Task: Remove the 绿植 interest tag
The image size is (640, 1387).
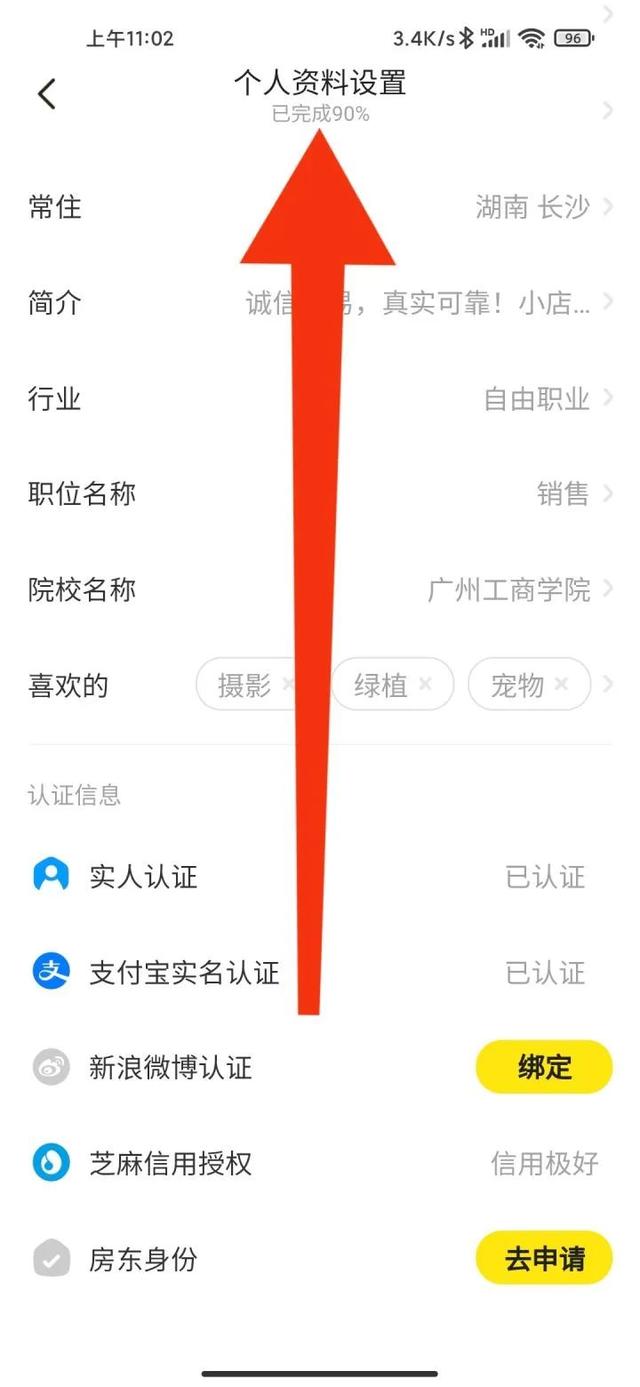Action: (425, 685)
